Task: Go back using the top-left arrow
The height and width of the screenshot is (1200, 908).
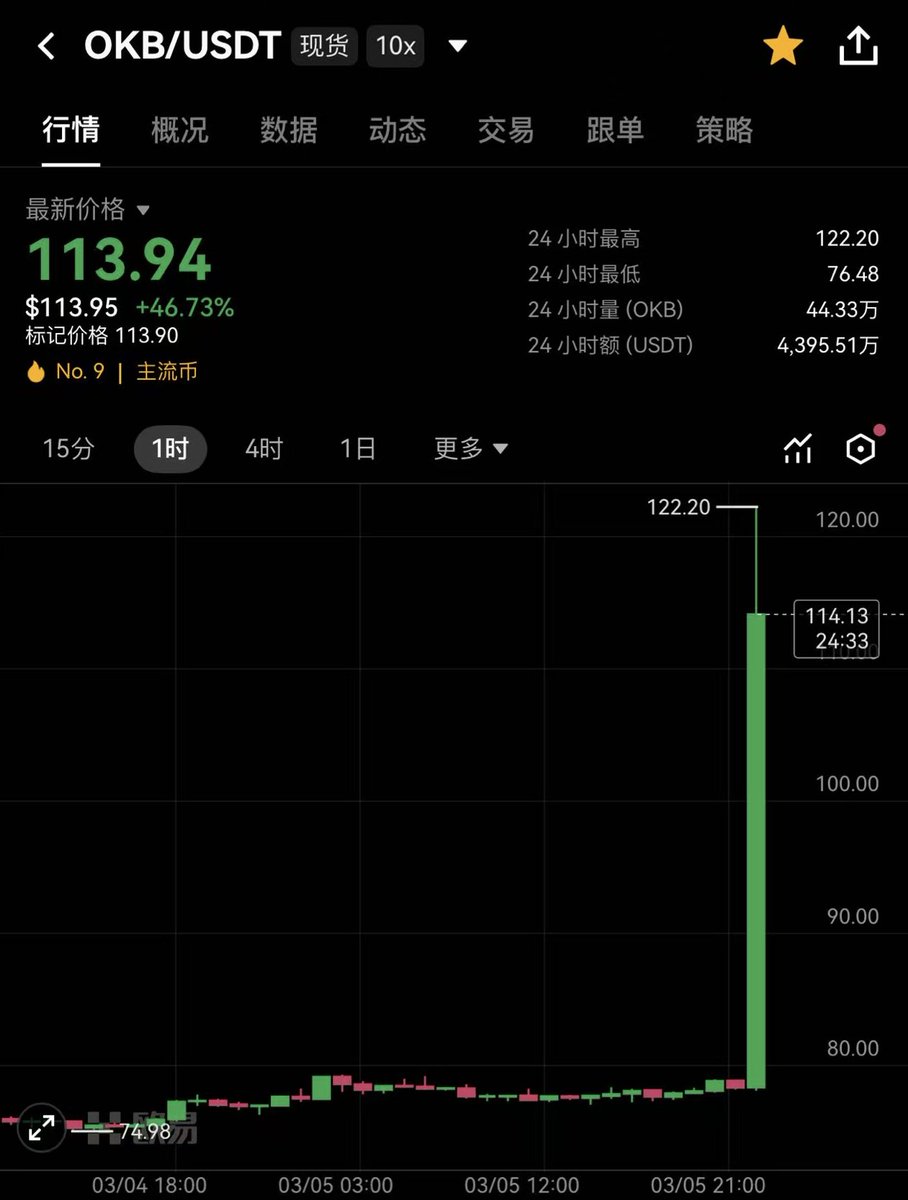Action: coord(46,47)
